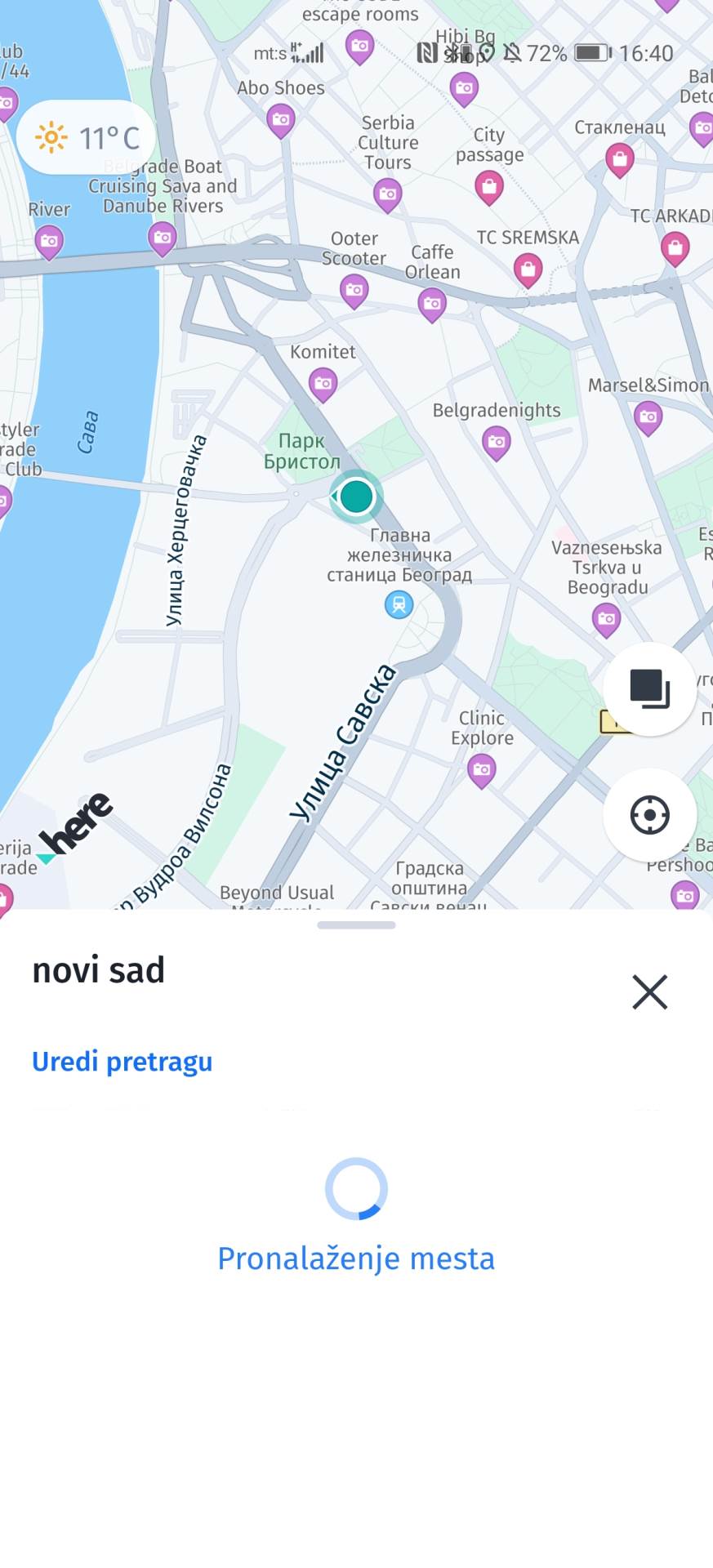Select the camera pin near Komitet
The width and height of the screenshot is (713, 1568).
pos(323,381)
